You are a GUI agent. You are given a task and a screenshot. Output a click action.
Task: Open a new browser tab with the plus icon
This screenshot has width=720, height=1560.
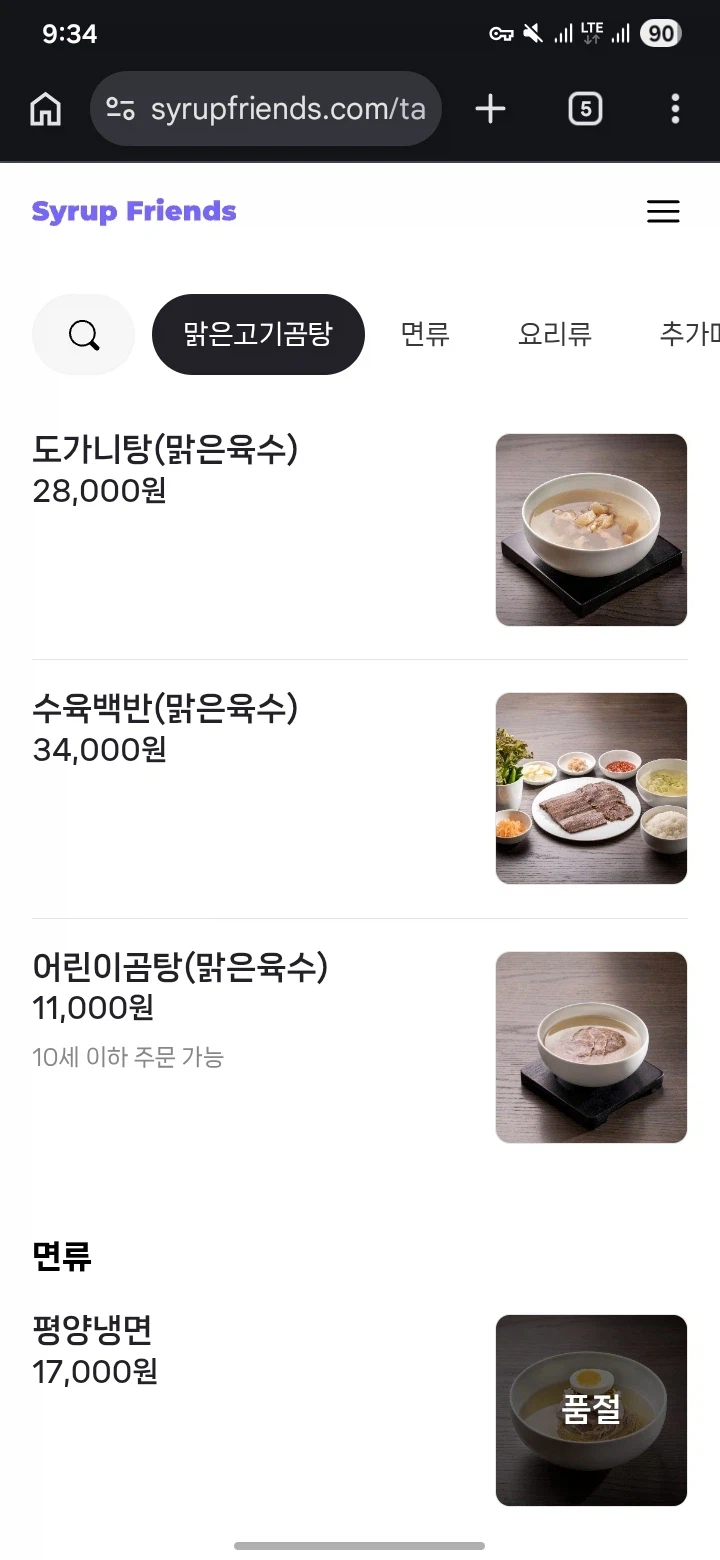[490, 108]
